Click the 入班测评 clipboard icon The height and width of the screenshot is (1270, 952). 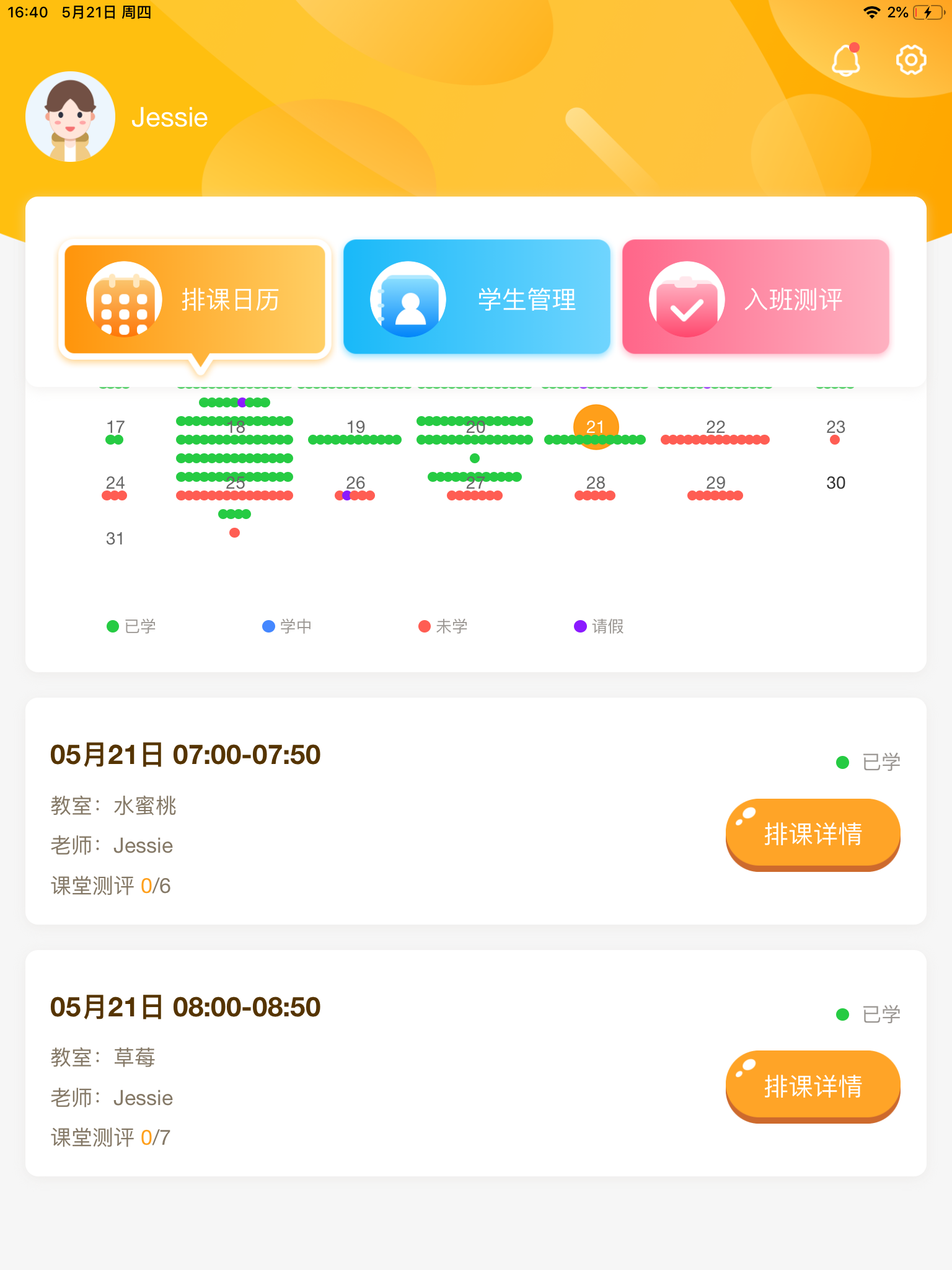coord(686,299)
